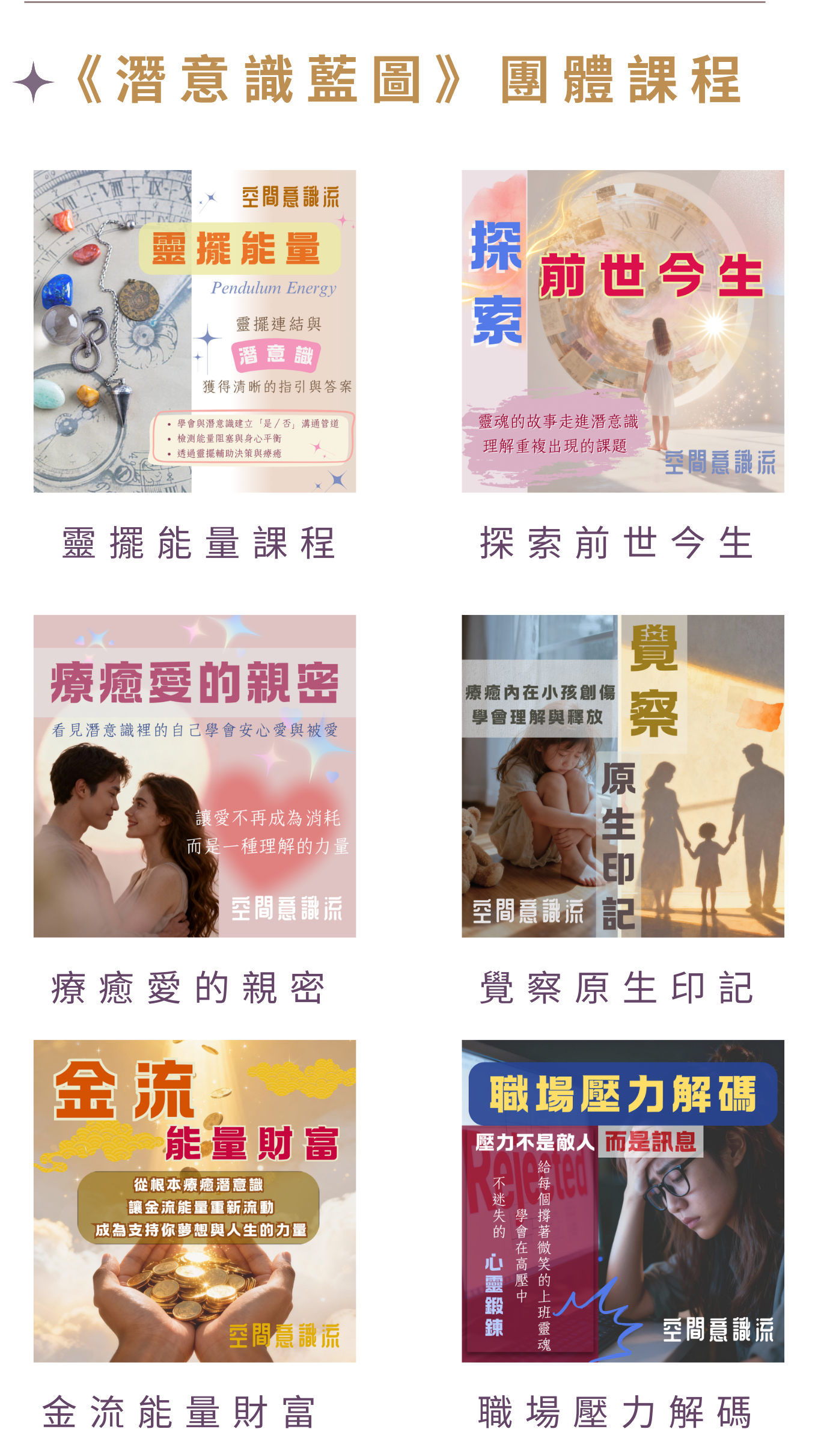Open the 職場壓力解碼 course card
Viewport: 821px width, 1456px height.
pos(623,1201)
